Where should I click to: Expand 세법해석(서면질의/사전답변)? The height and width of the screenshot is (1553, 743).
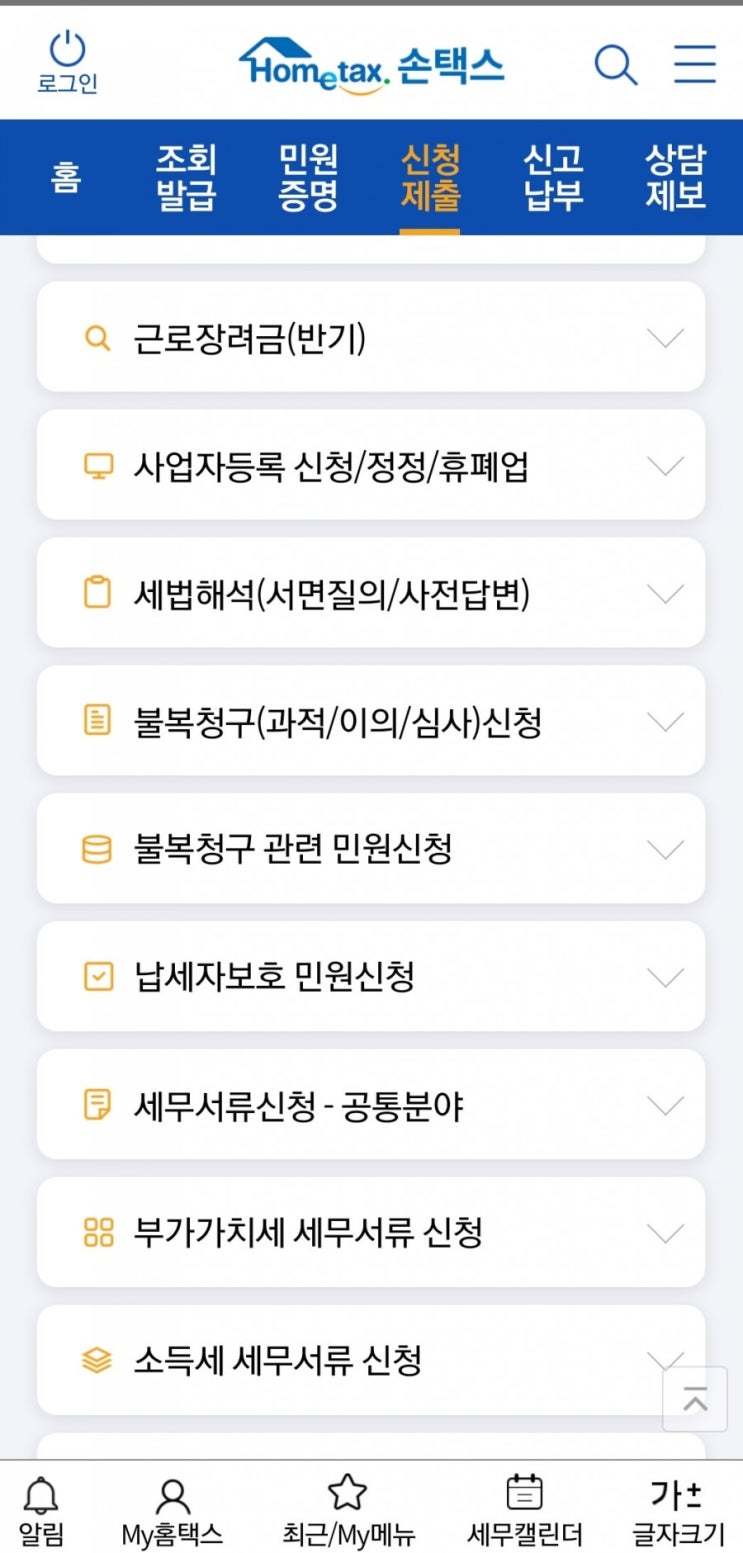click(x=371, y=594)
